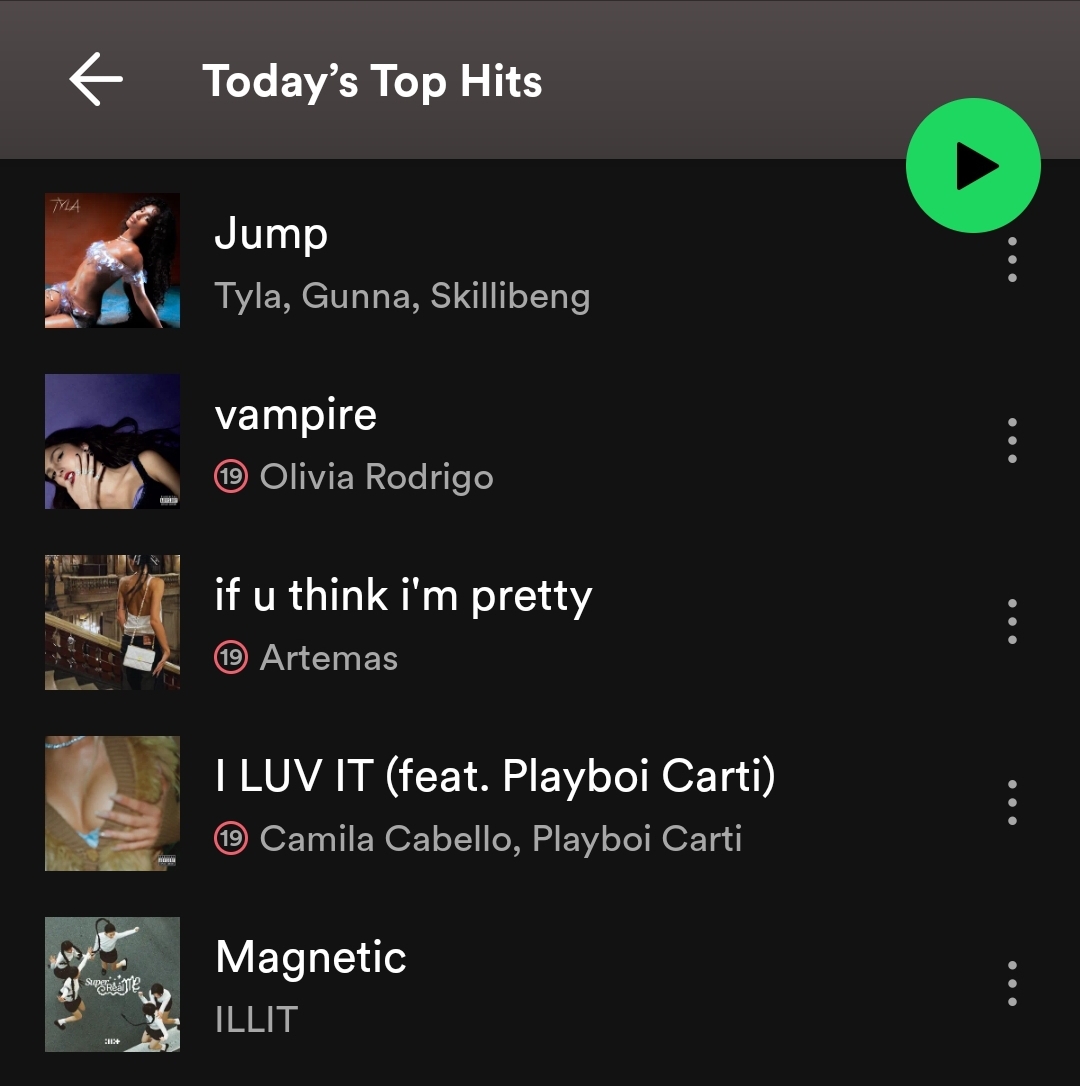The image size is (1080, 1086).
Task: Open options menu for if u think i'm pretty
Action: tap(1012, 621)
